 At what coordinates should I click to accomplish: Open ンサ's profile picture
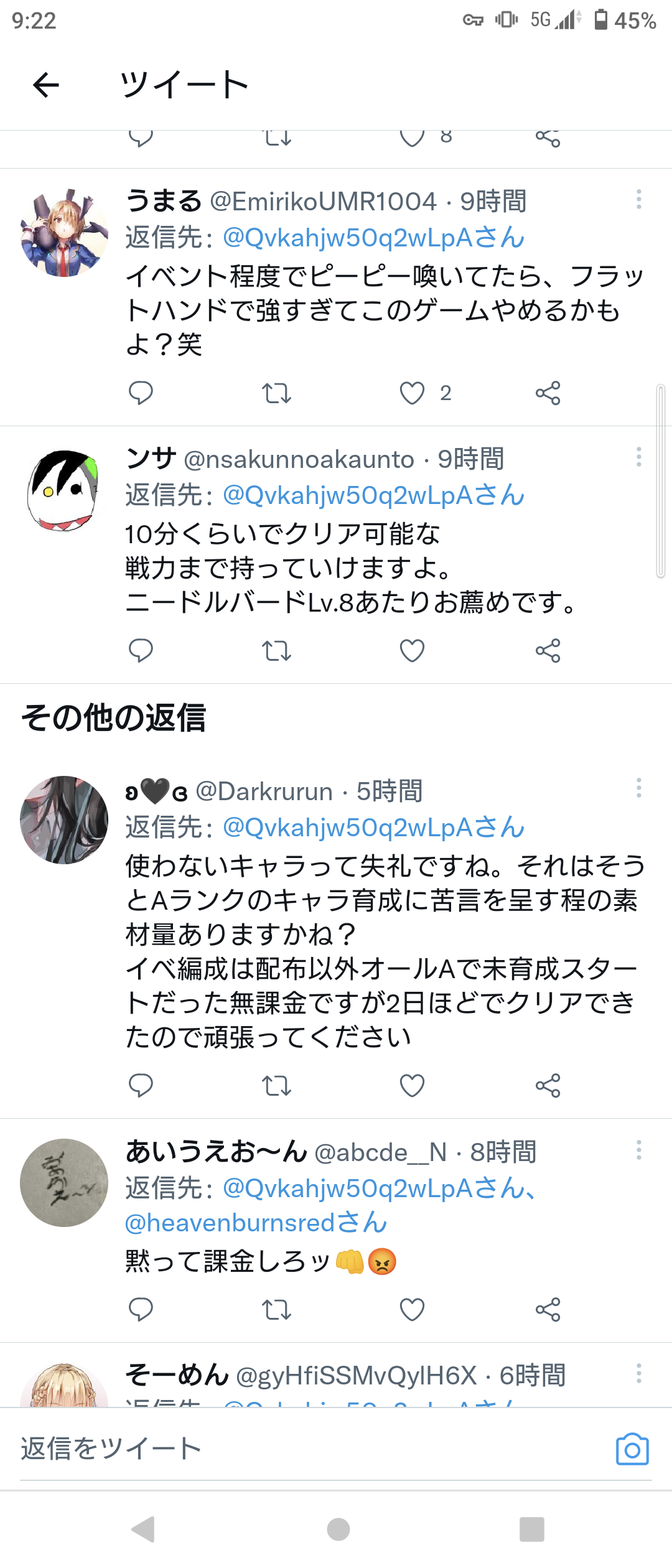coord(63,491)
